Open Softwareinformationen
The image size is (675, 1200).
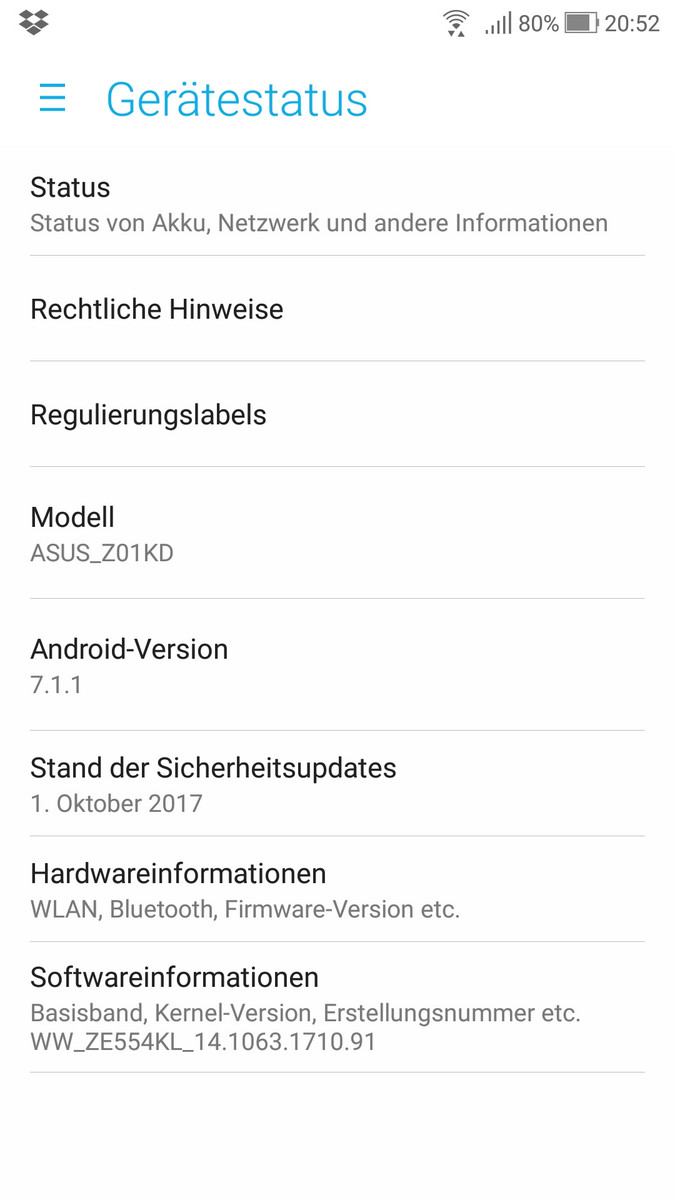point(337,1007)
